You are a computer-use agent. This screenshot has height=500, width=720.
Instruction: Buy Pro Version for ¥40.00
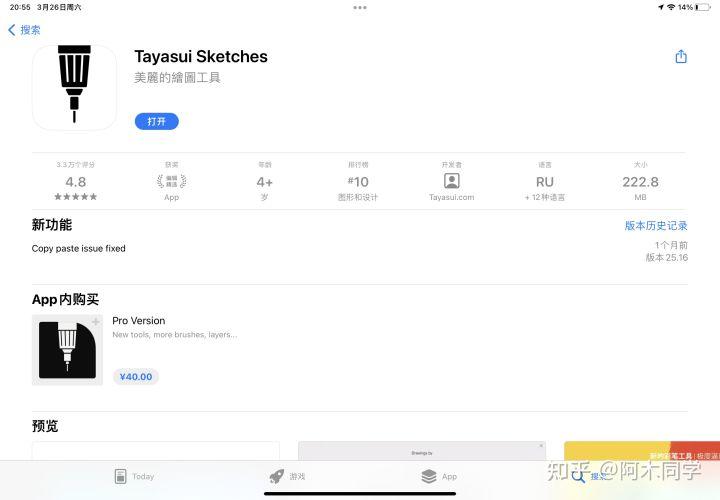tap(135, 377)
